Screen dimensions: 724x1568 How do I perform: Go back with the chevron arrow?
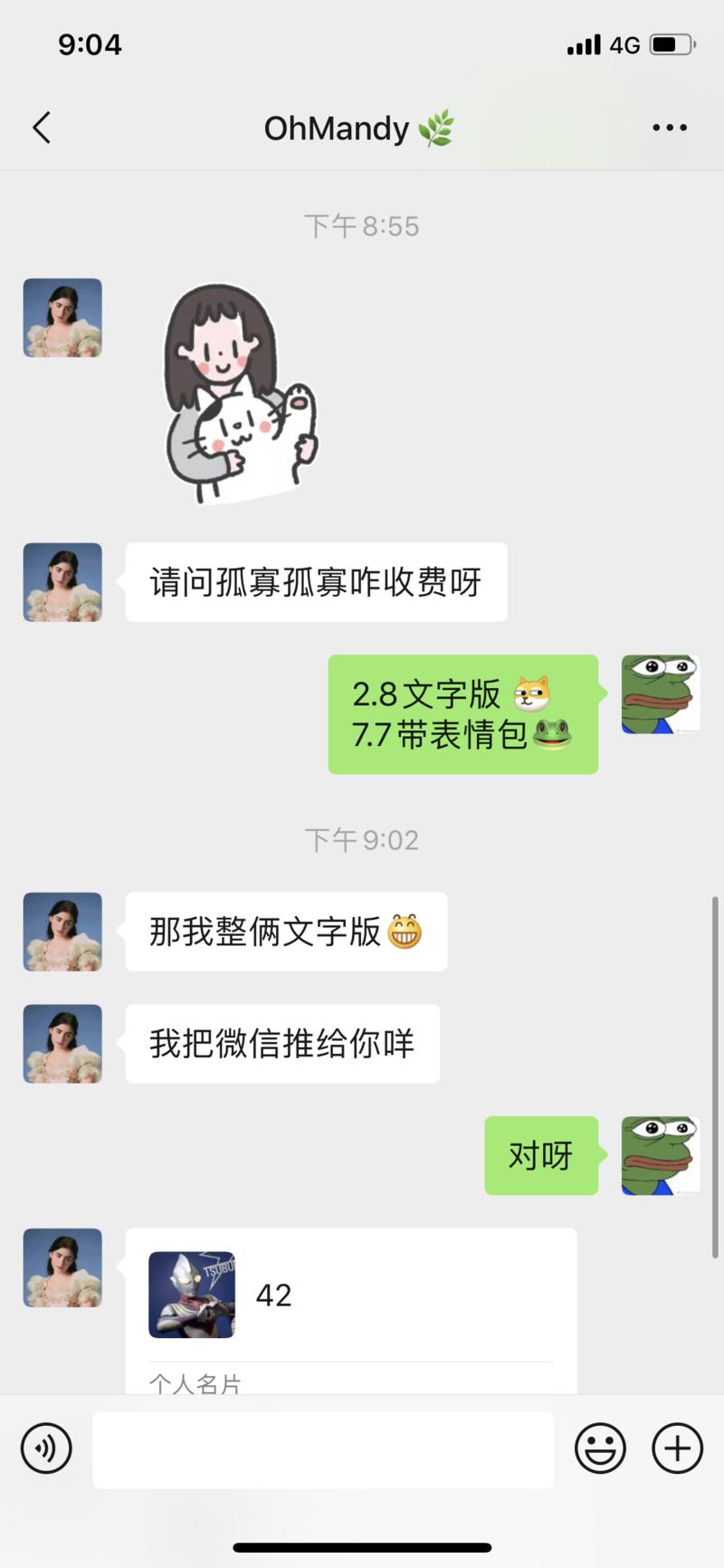click(41, 127)
